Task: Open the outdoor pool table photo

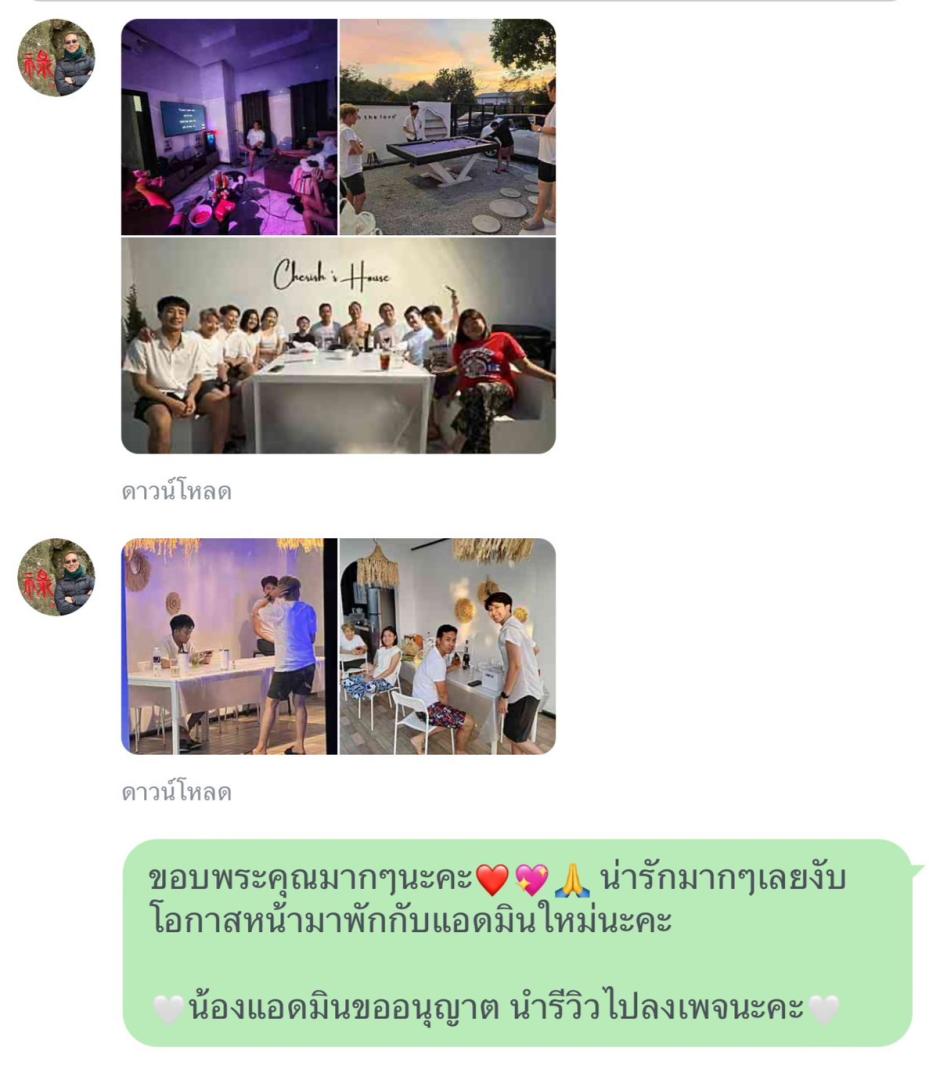Action: coord(447,127)
